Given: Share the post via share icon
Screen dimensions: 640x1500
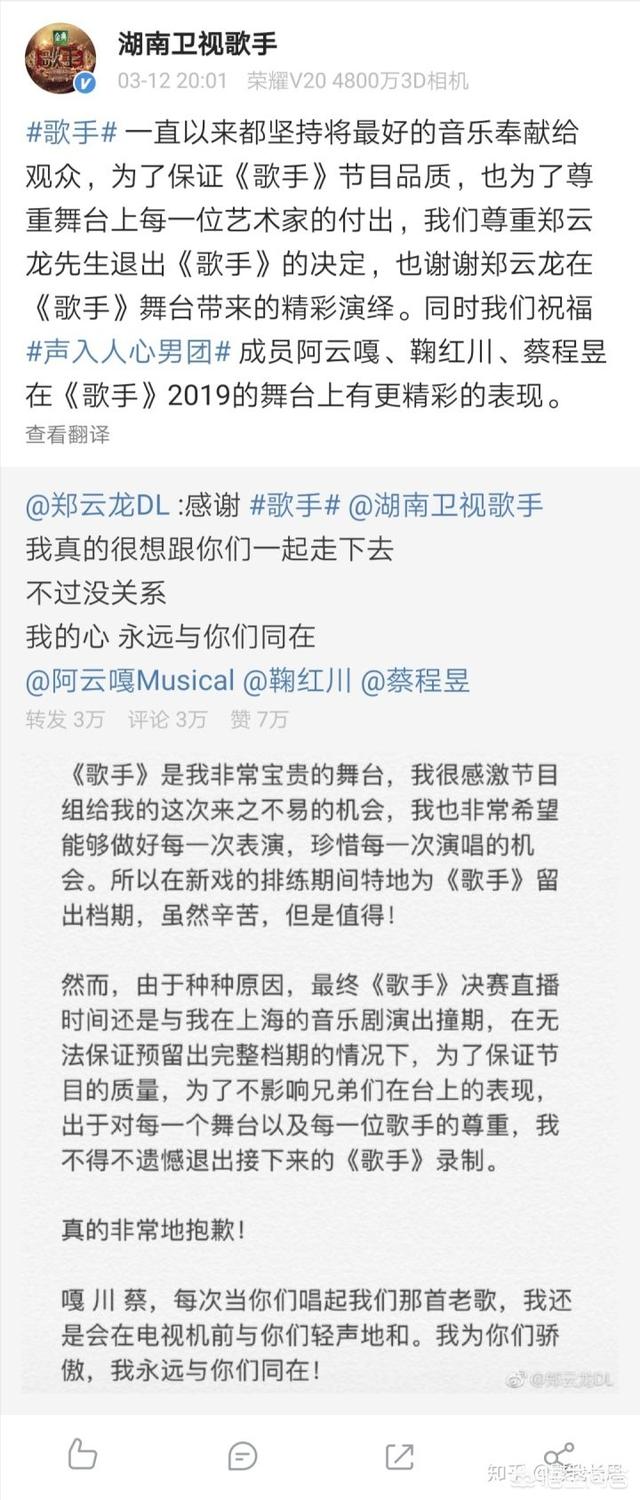Looking at the screenshot, I should (558, 1454).
